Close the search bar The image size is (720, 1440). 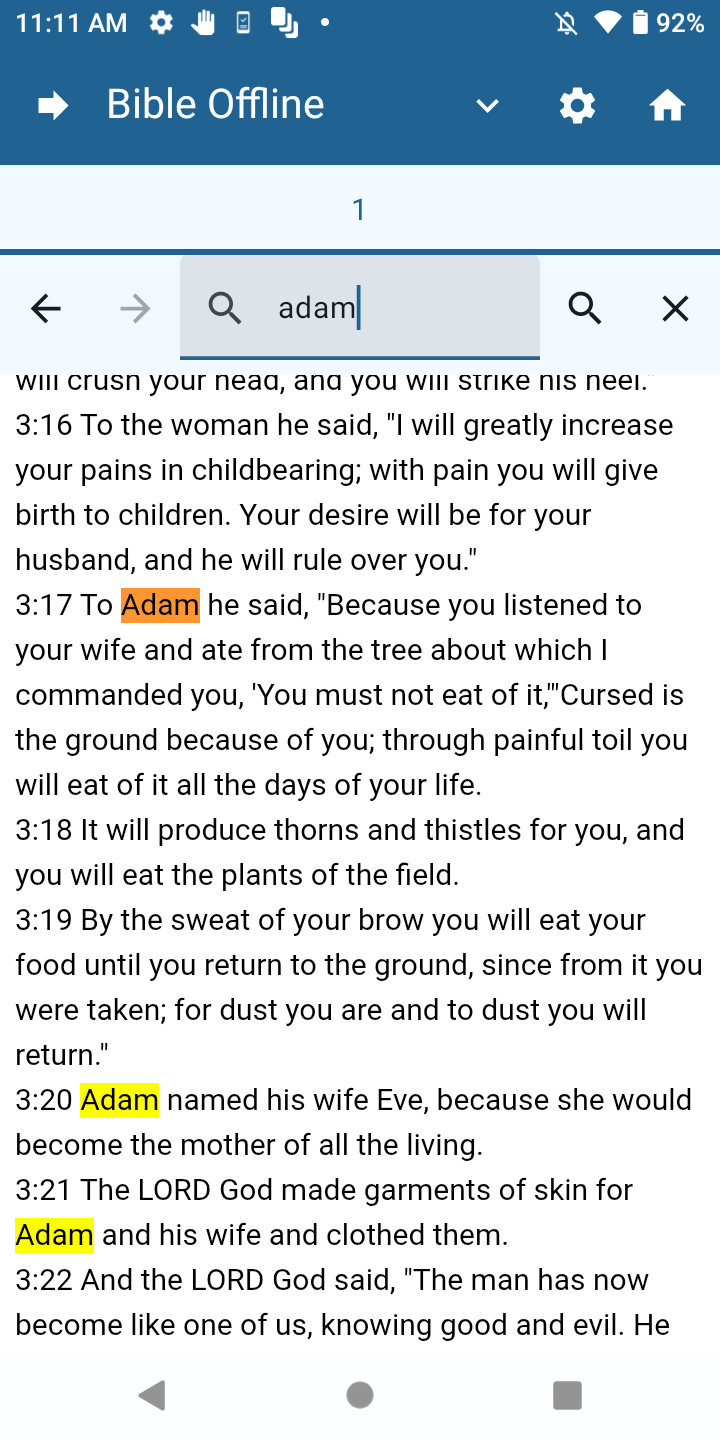pyautogui.click(x=675, y=309)
